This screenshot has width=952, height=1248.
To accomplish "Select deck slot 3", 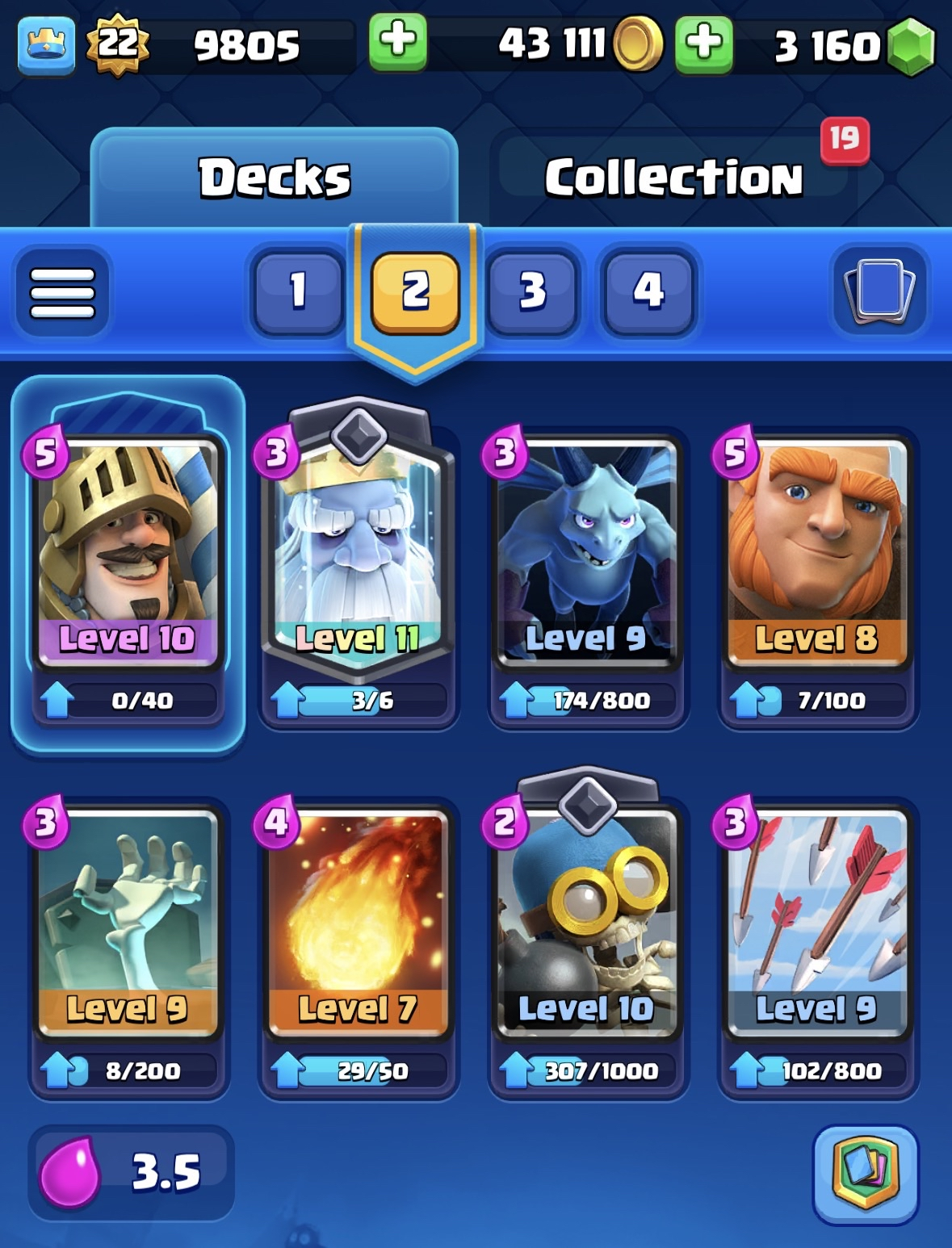I will point(532,291).
